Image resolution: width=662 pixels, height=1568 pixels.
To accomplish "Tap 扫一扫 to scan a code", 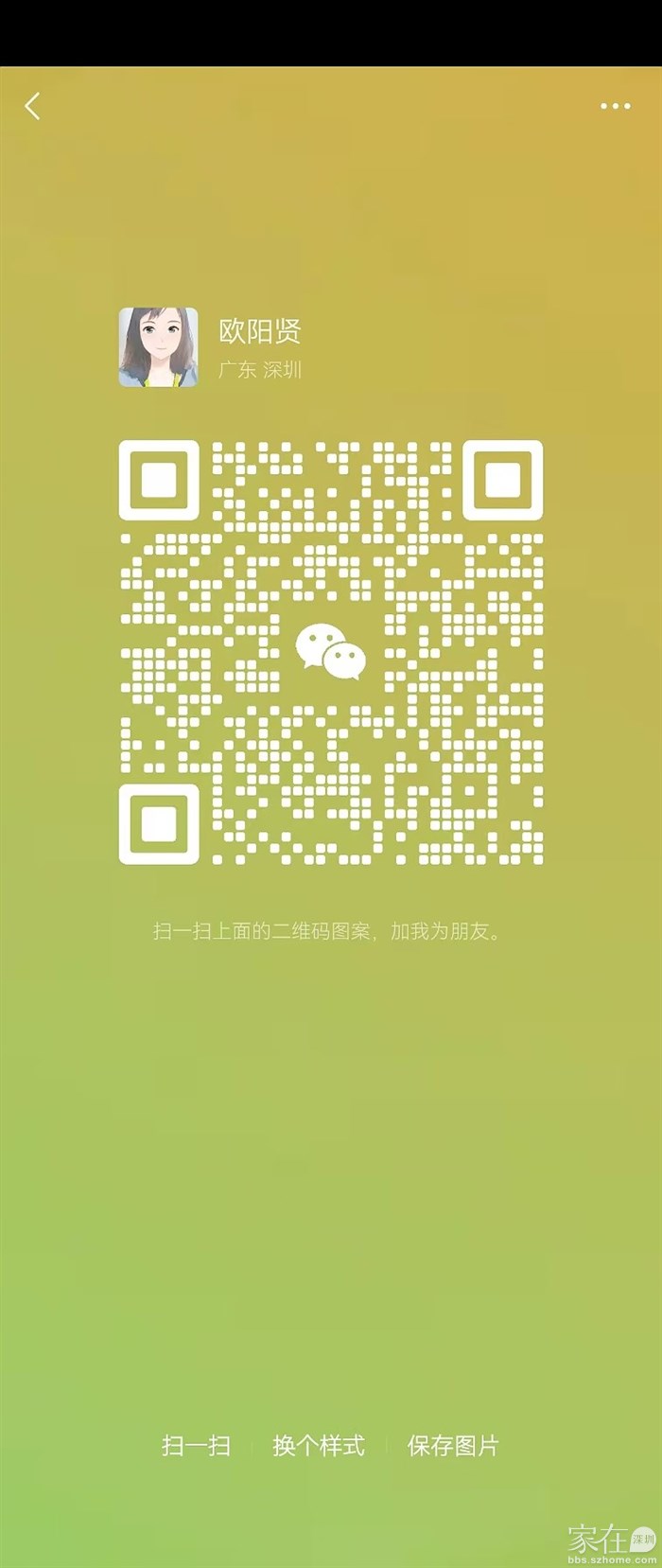I will pyautogui.click(x=196, y=1445).
